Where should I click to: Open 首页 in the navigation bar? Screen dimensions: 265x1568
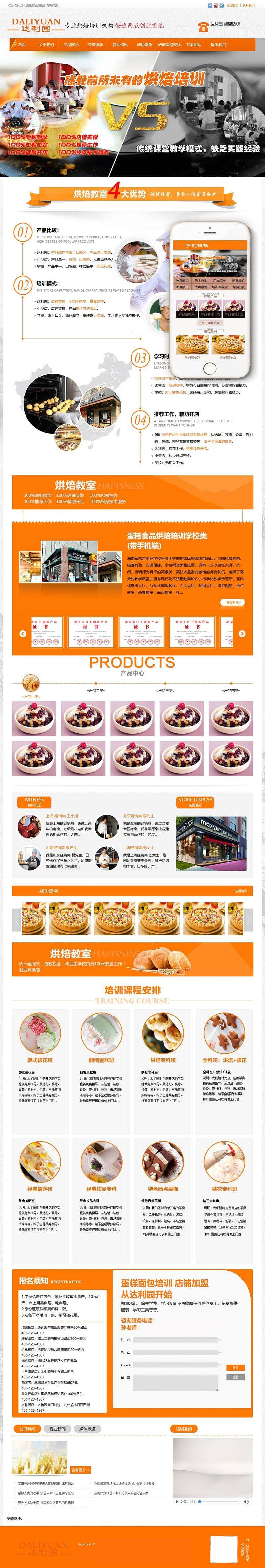coord(22,44)
